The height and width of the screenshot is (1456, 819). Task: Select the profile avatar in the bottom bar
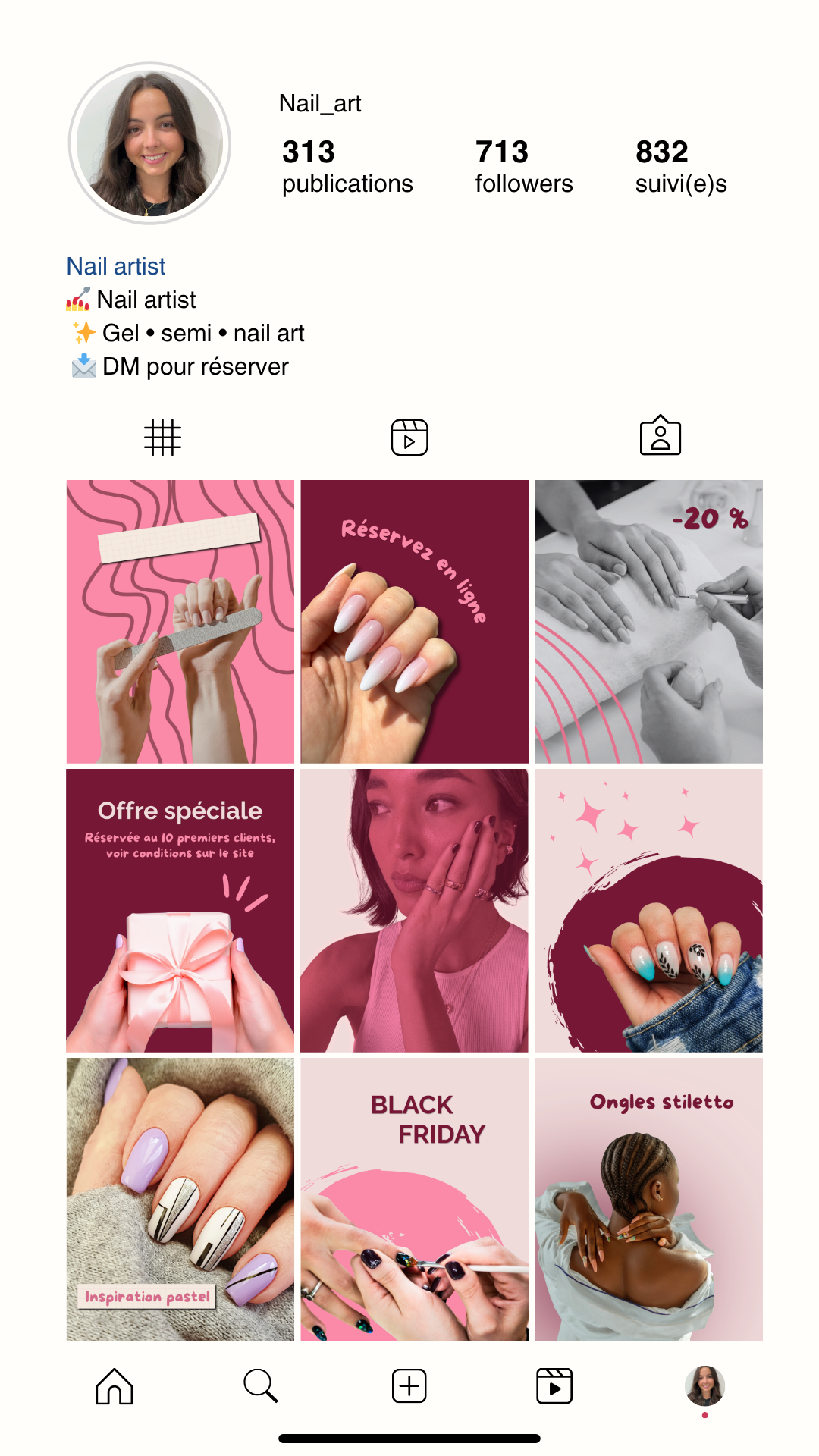(x=704, y=1386)
